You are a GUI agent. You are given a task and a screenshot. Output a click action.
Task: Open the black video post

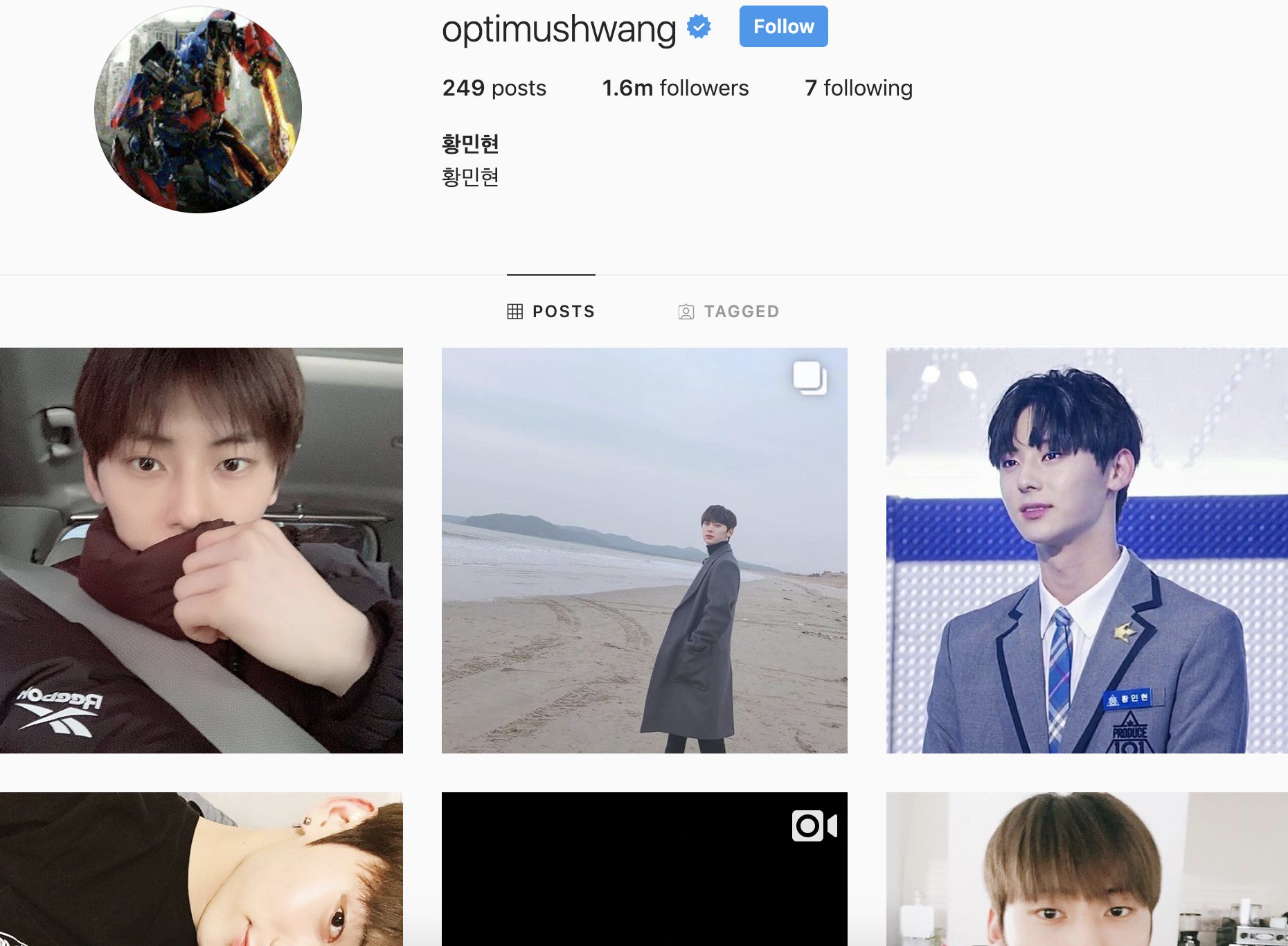pos(644,868)
